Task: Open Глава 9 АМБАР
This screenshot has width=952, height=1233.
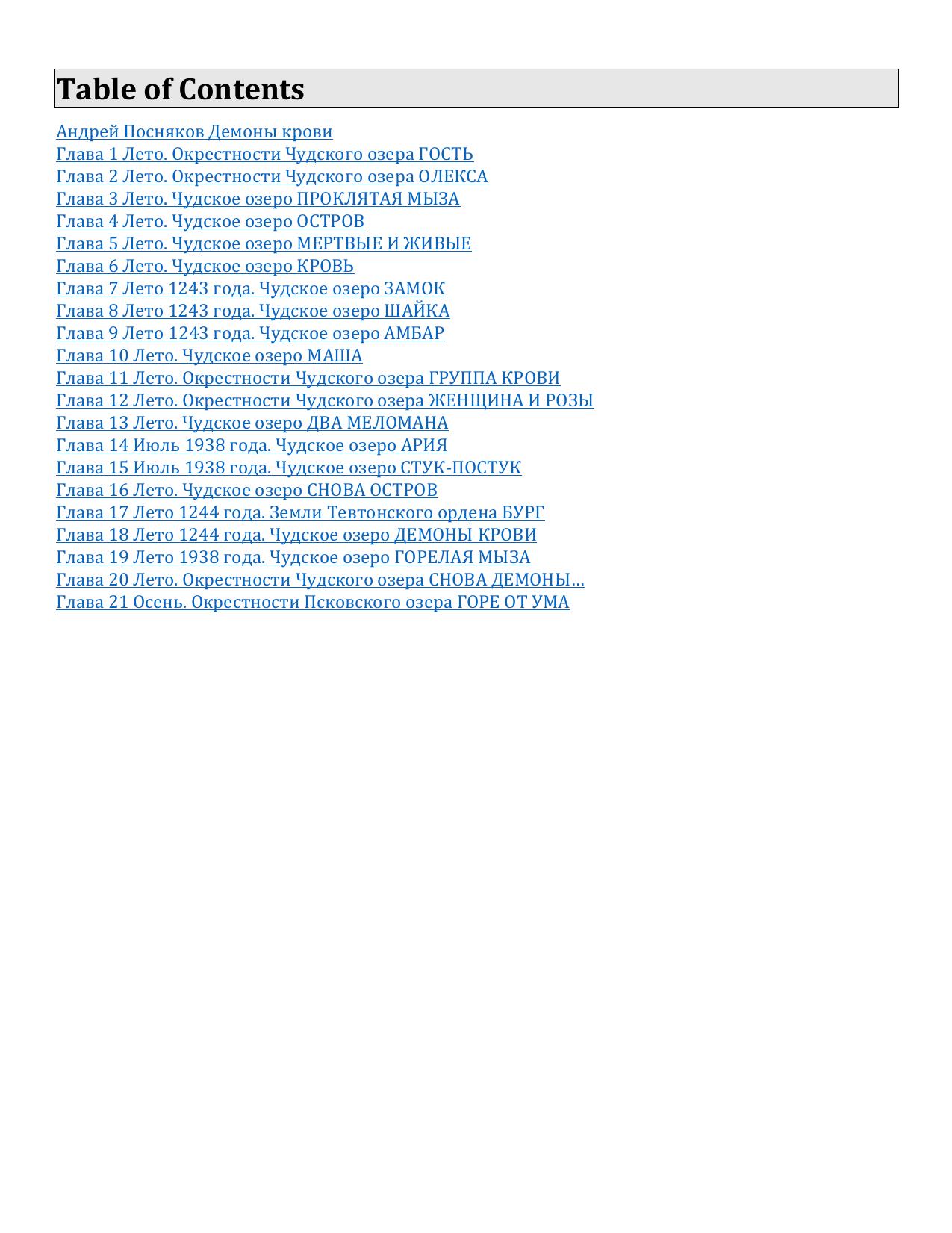Action: 250,334
